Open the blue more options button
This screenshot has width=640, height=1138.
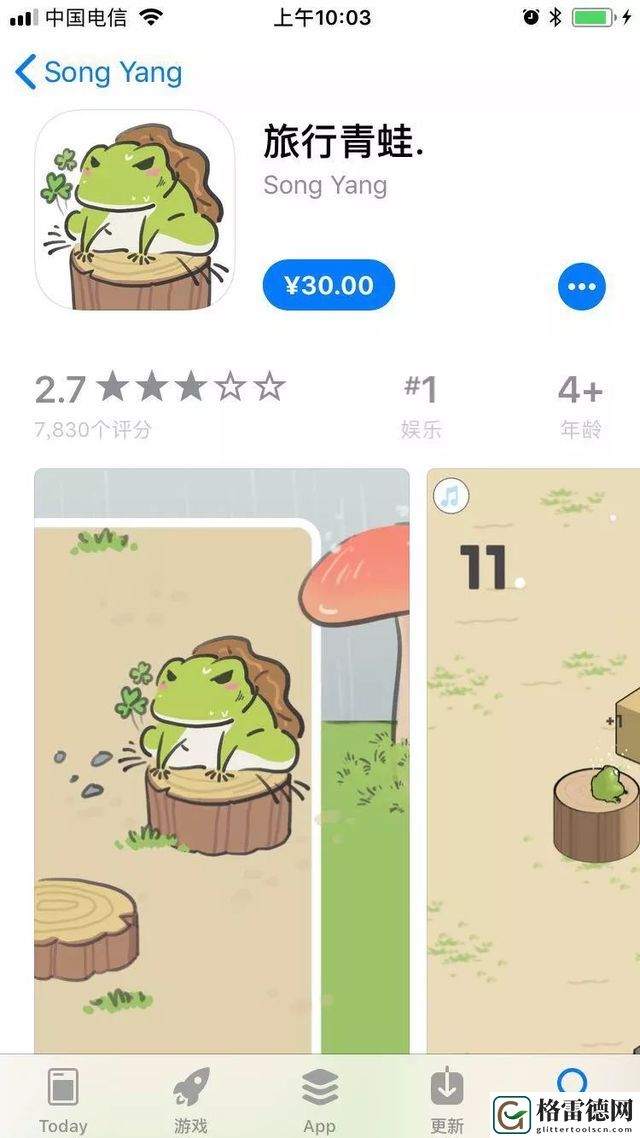point(582,287)
